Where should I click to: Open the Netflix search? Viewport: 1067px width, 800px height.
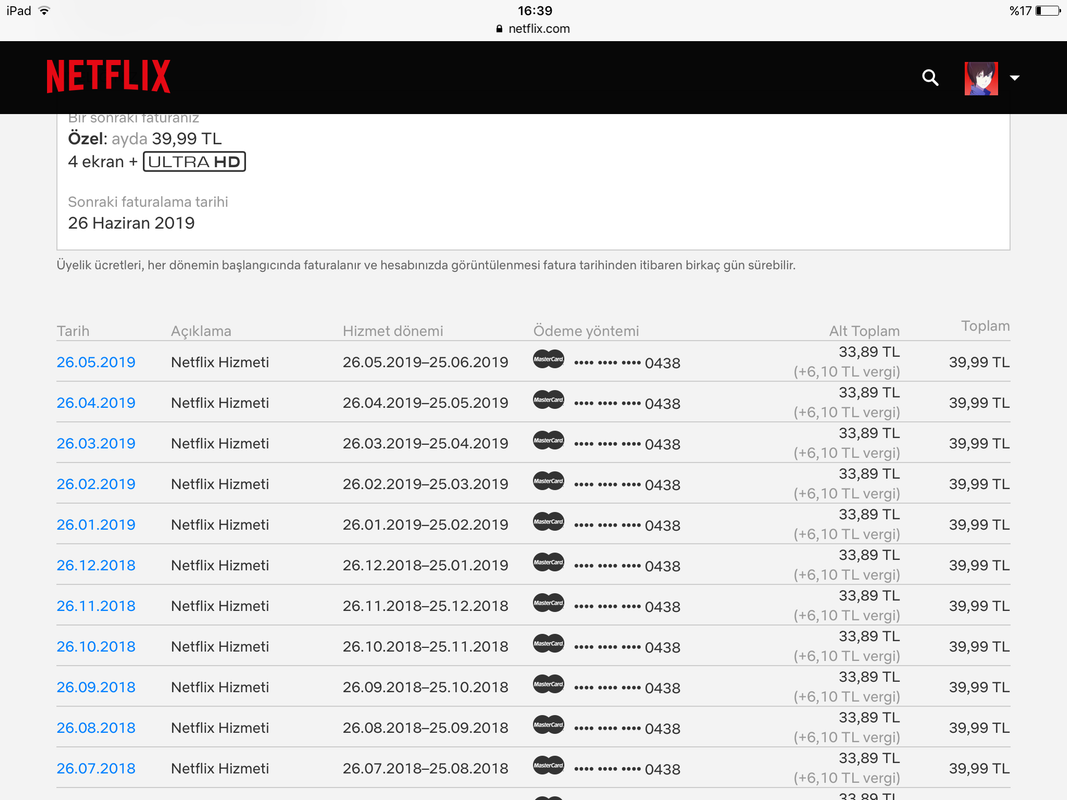click(930, 78)
